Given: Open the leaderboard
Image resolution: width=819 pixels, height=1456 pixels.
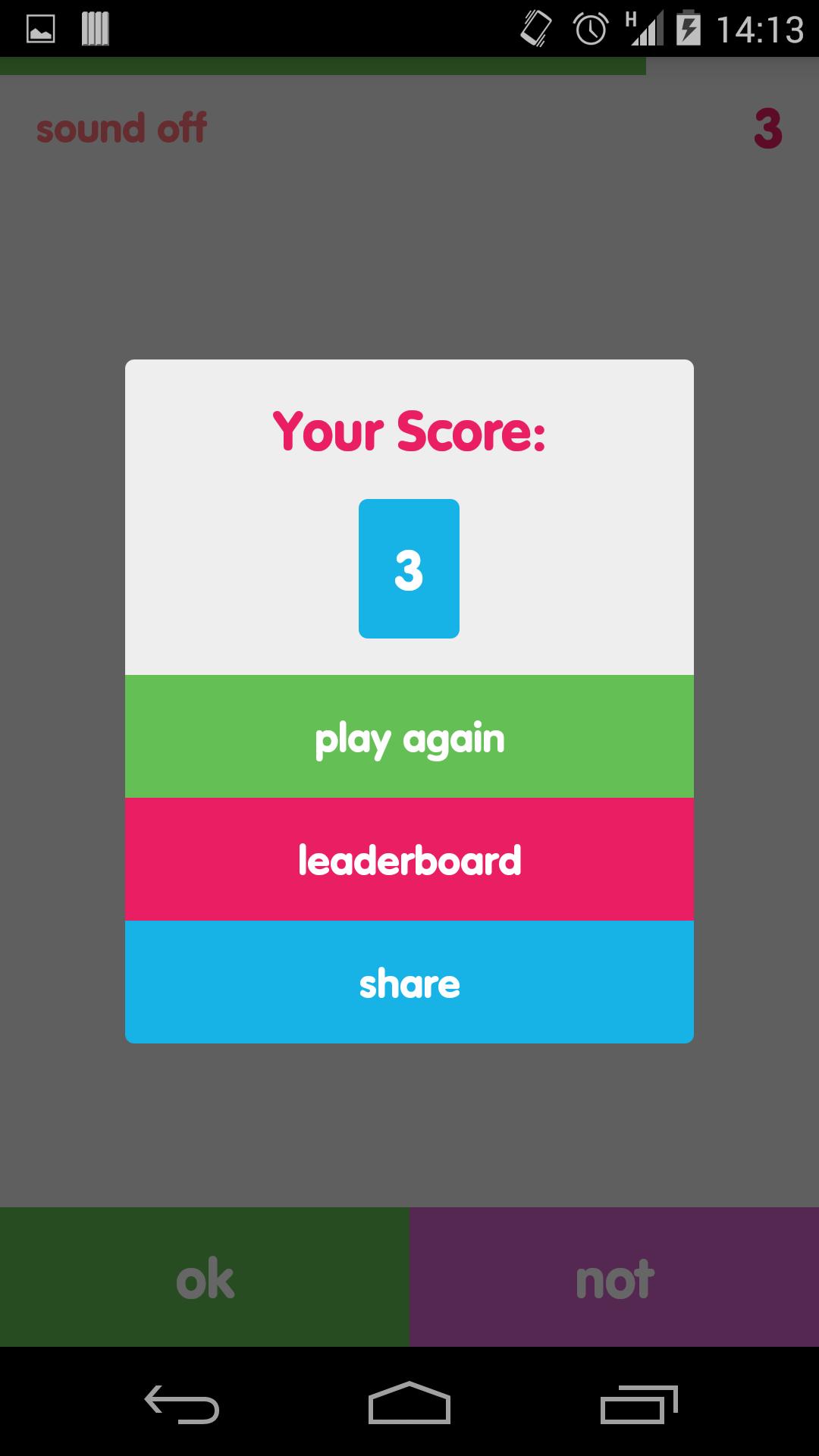Looking at the screenshot, I should pyautogui.click(x=409, y=860).
